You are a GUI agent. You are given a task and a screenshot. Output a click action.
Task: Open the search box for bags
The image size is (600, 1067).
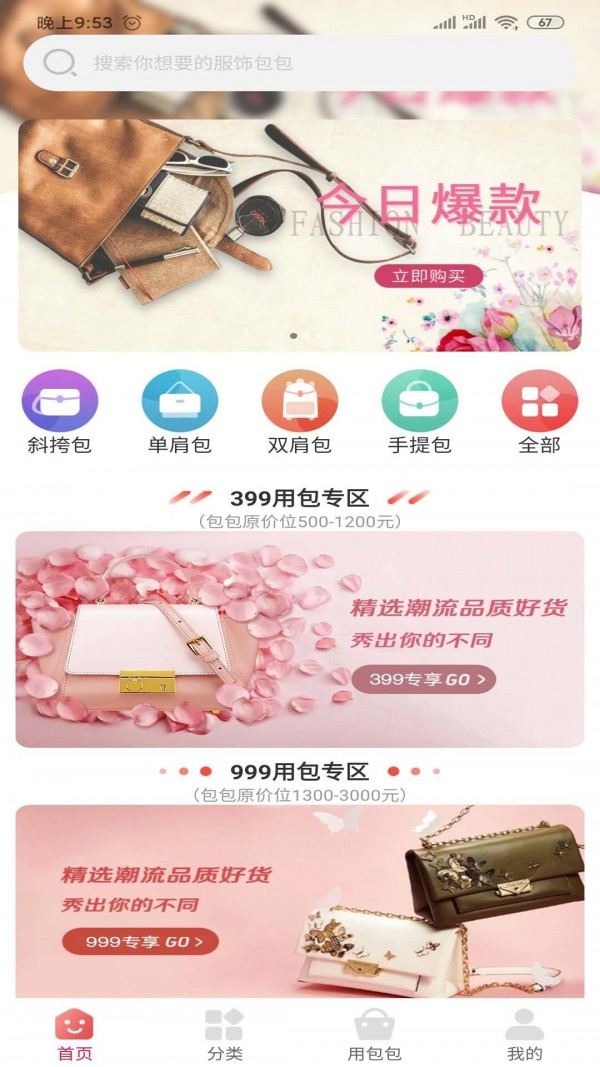click(300, 63)
